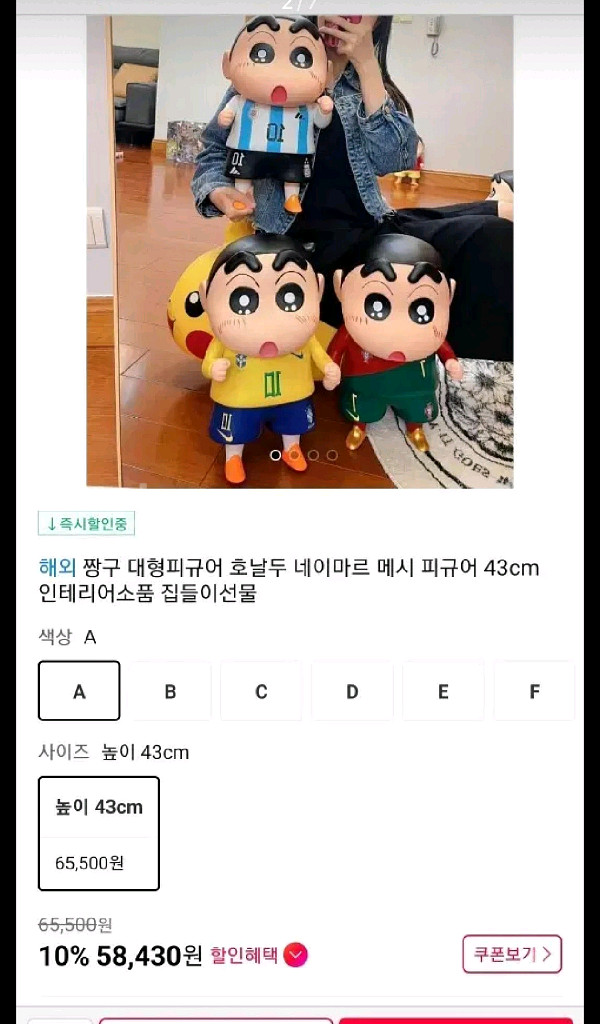Image resolution: width=600 pixels, height=1024 pixels.
Task: Choose color option F
Action: [534, 691]
